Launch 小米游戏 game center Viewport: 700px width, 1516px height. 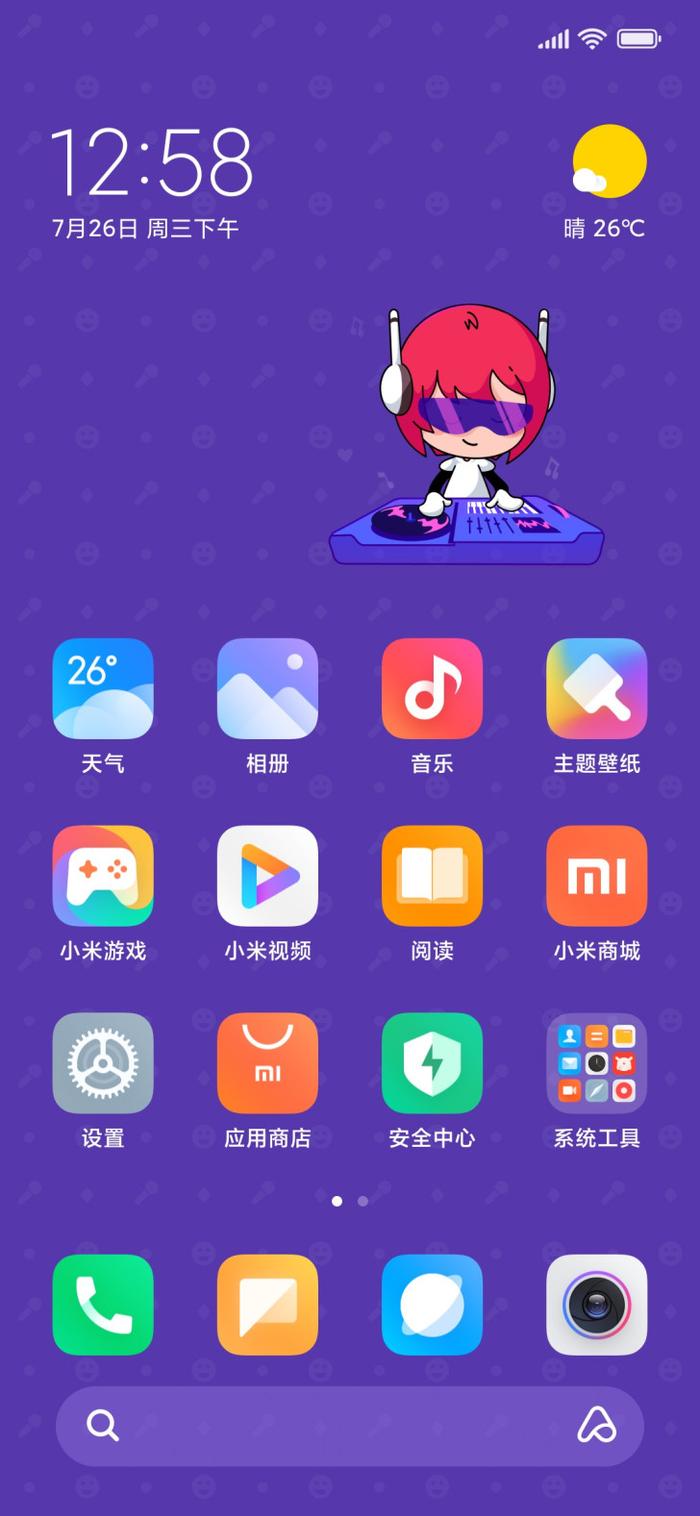tap(103, 875)
